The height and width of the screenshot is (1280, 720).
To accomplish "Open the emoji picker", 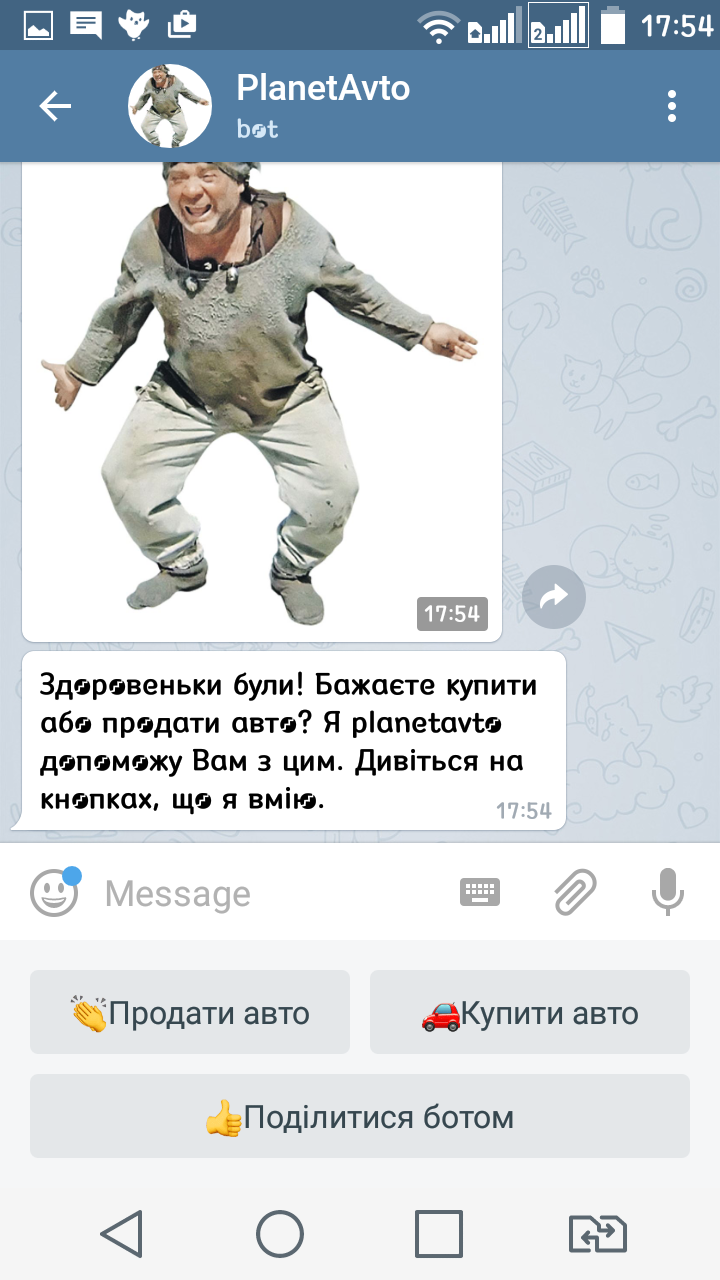I will (x=54, y=892).
